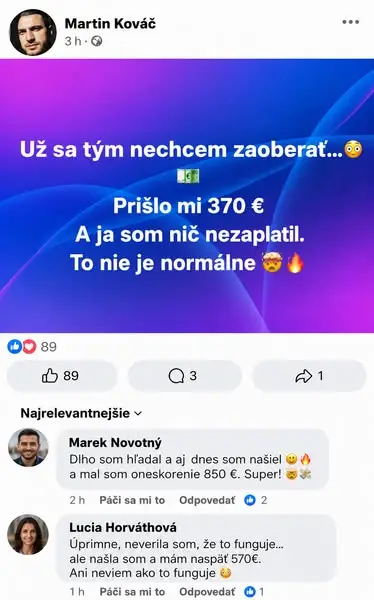Open Martin Kováč's profile via his name
Image resolution: width=374 pixels, height=600 pixels.
[x=110, y=23]
